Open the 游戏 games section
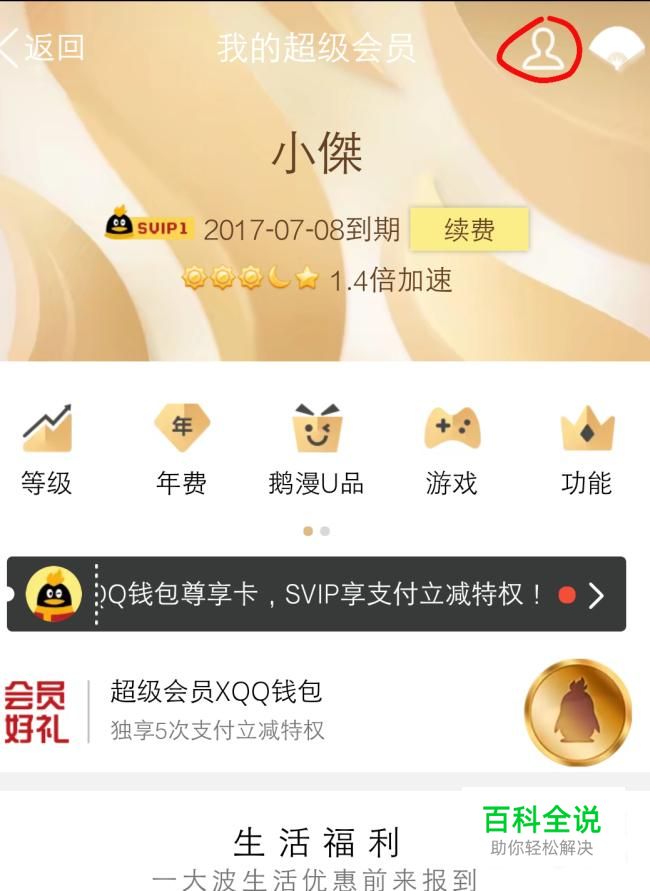The height and width of the screenshot is (891, 650). pyautogui.click(x=451, y=450)
